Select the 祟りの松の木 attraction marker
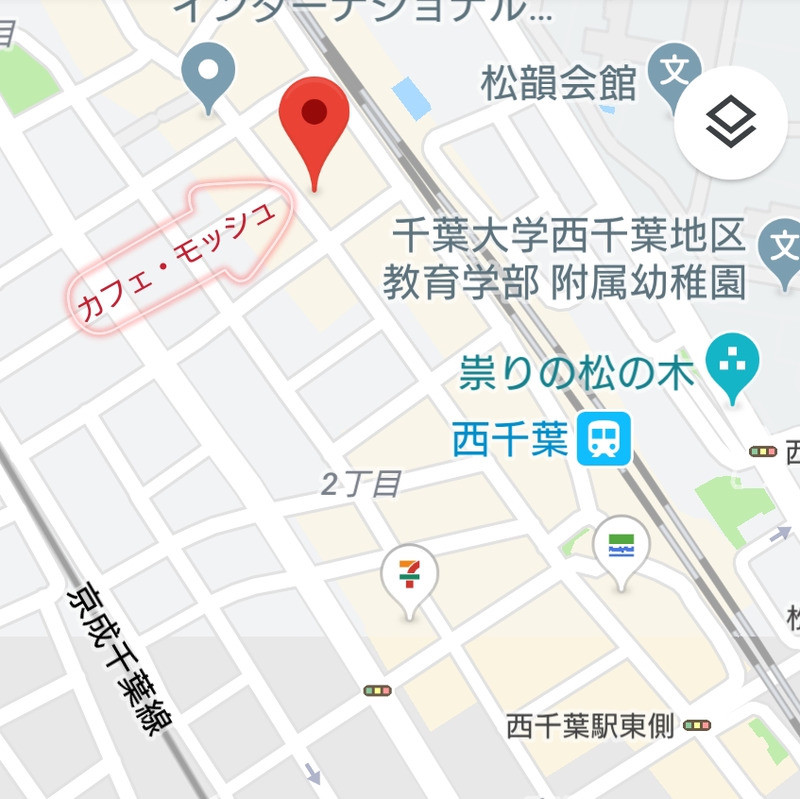The width and height of the screenshot is (800, 799). click(x=733, y=363)
